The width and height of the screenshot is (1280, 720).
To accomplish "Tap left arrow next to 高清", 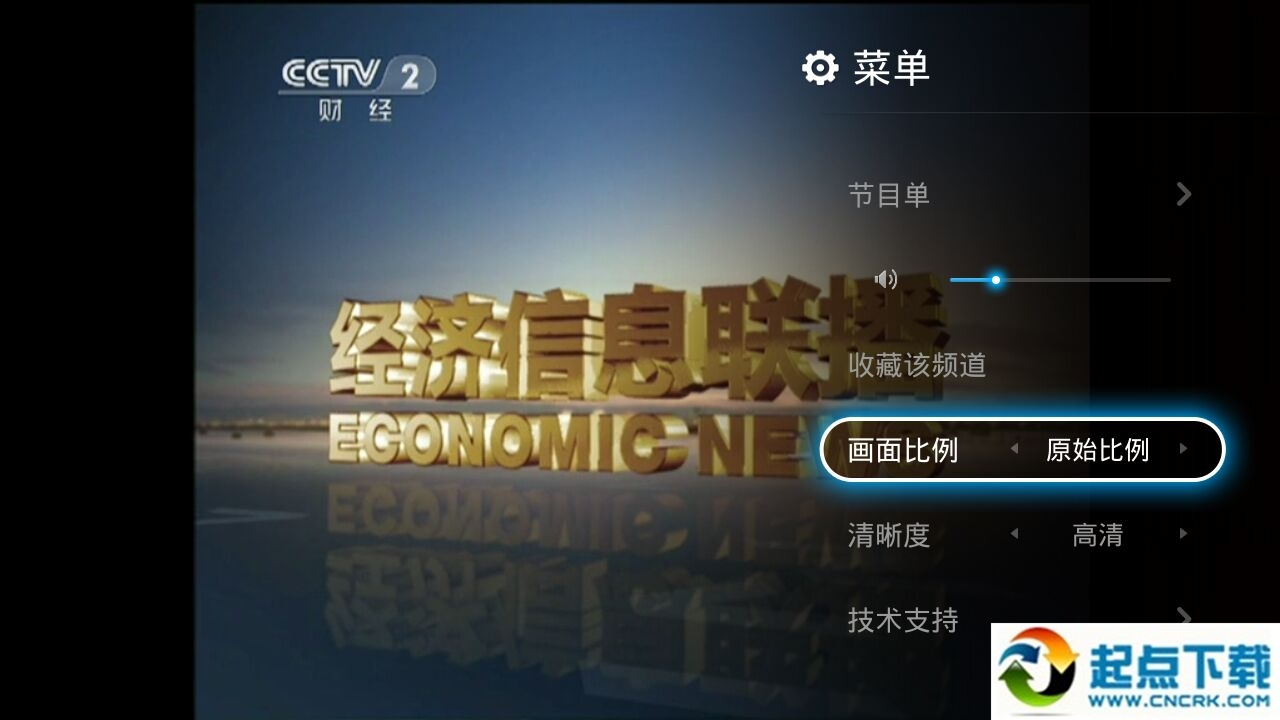I will [1014, 534].
